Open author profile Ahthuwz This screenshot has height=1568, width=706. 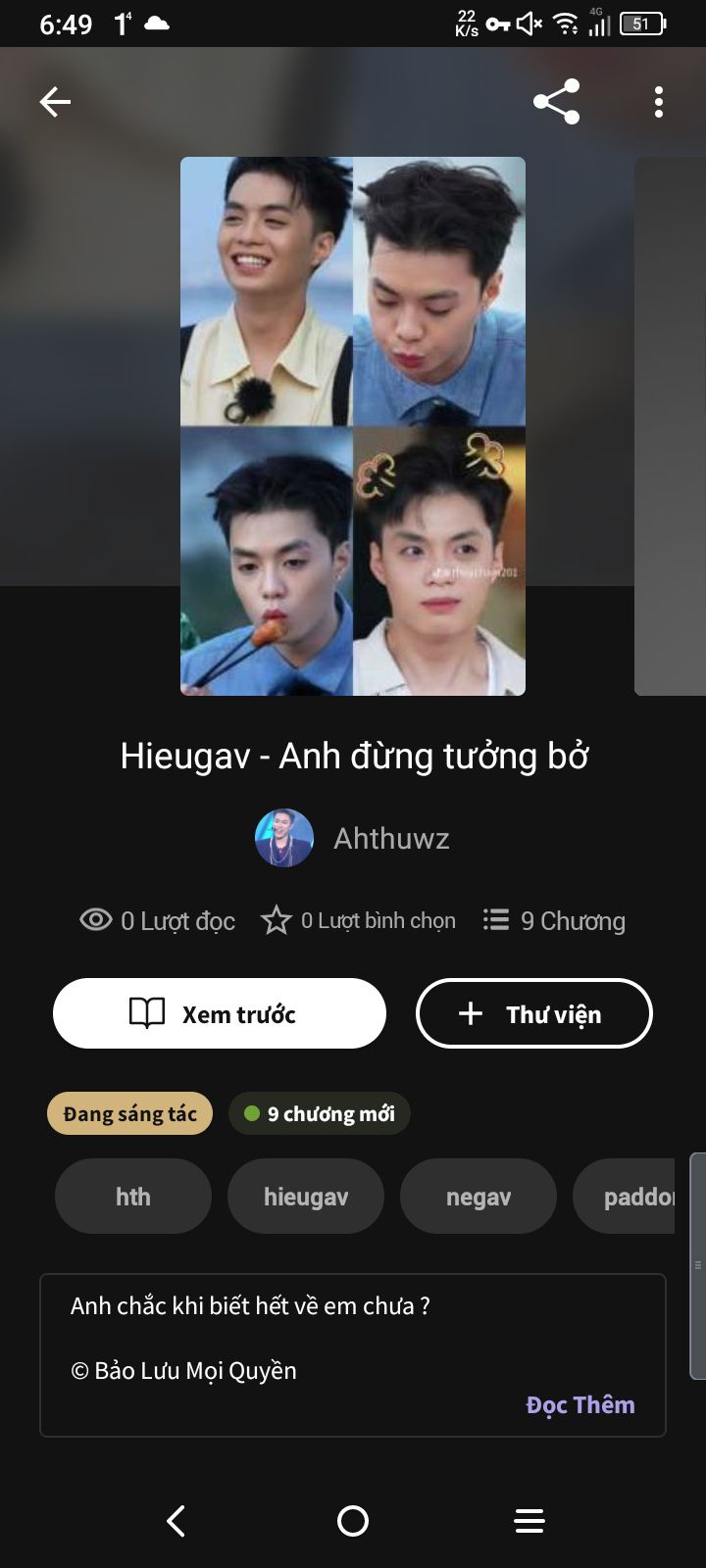353,839
